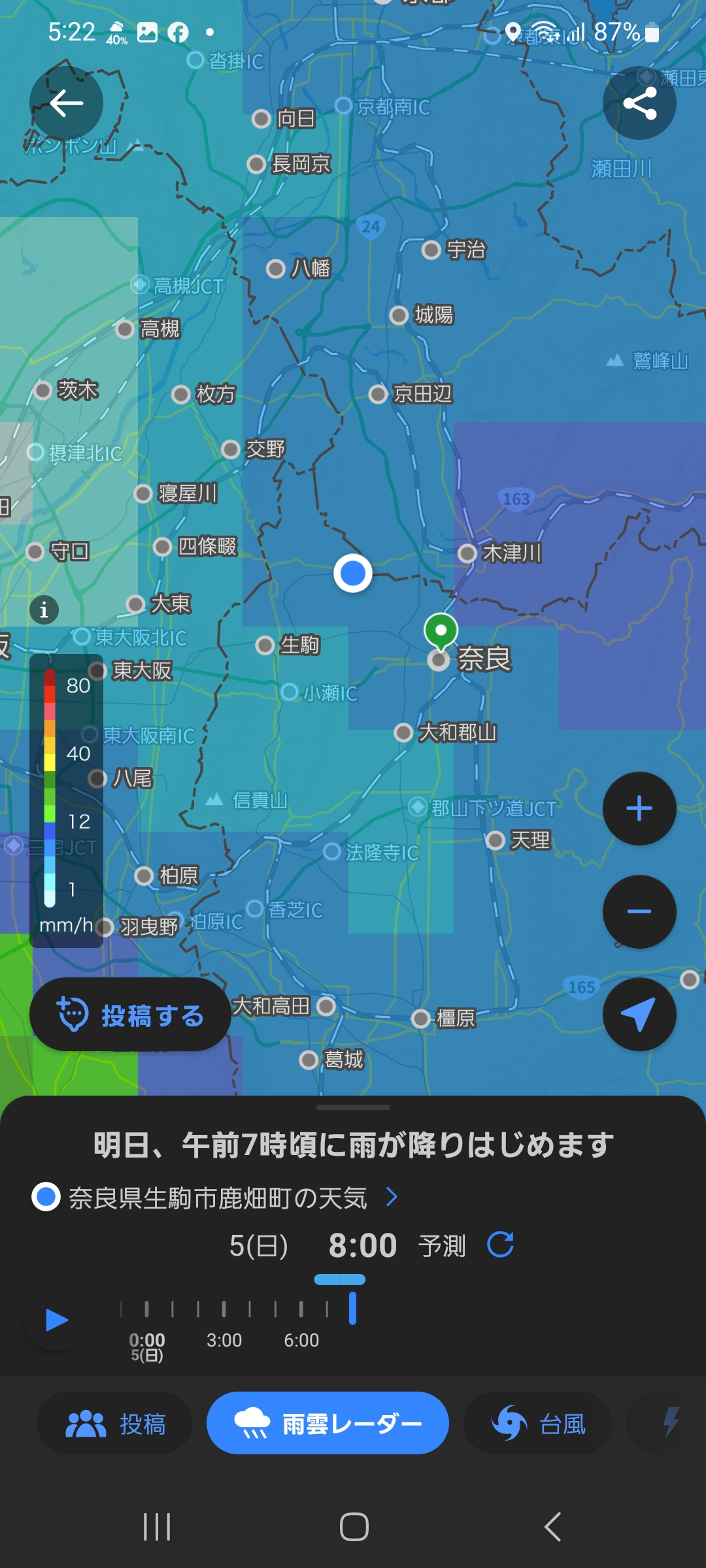Open the lightning tab
The width and height of the screenshot is (706, 1568).
(671, 1424)
